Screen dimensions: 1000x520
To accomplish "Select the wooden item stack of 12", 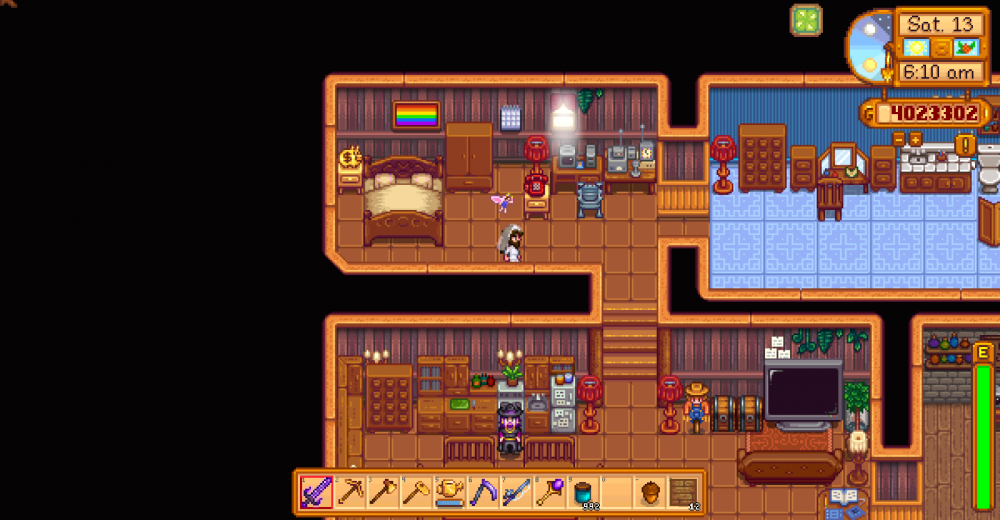I will click(683, 492).
